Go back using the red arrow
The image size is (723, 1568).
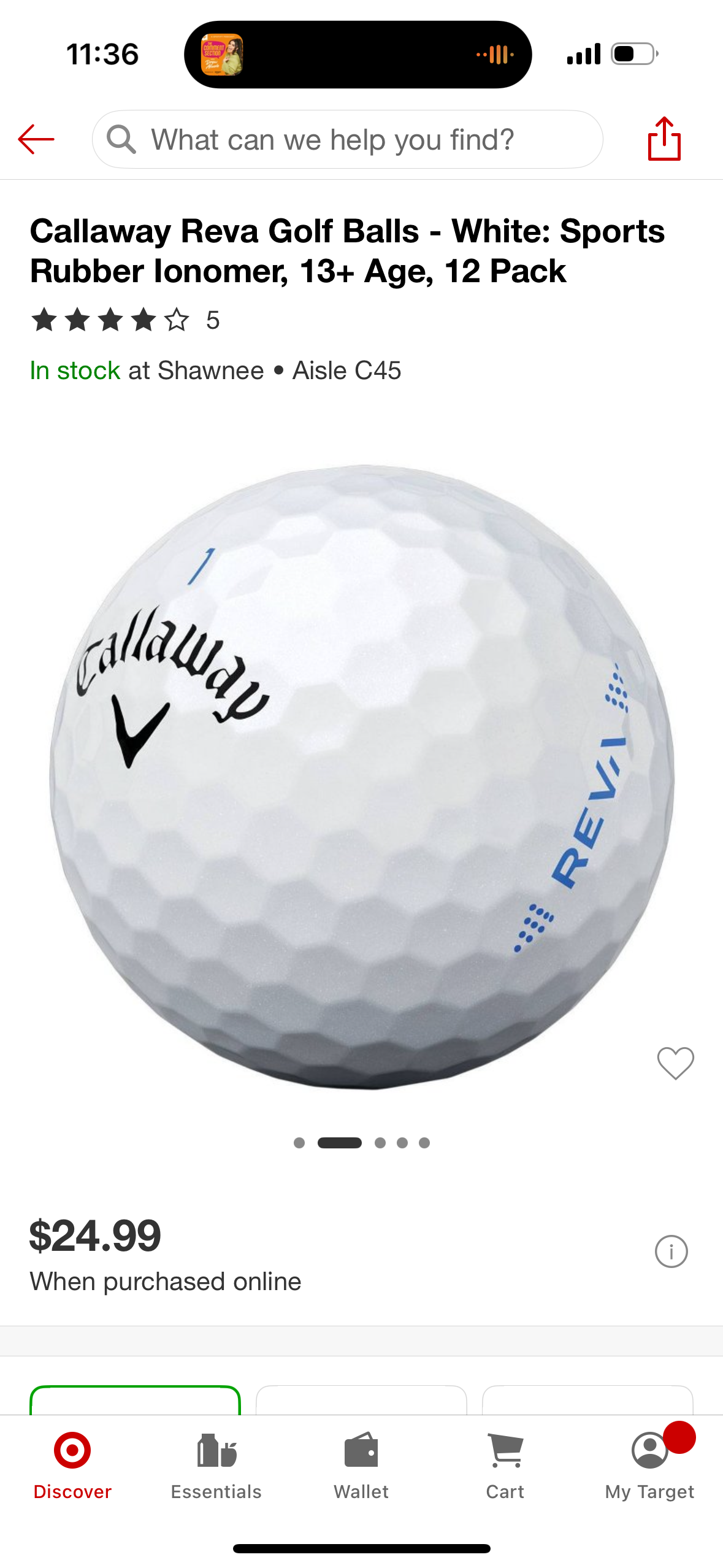[x=36, y=140]
